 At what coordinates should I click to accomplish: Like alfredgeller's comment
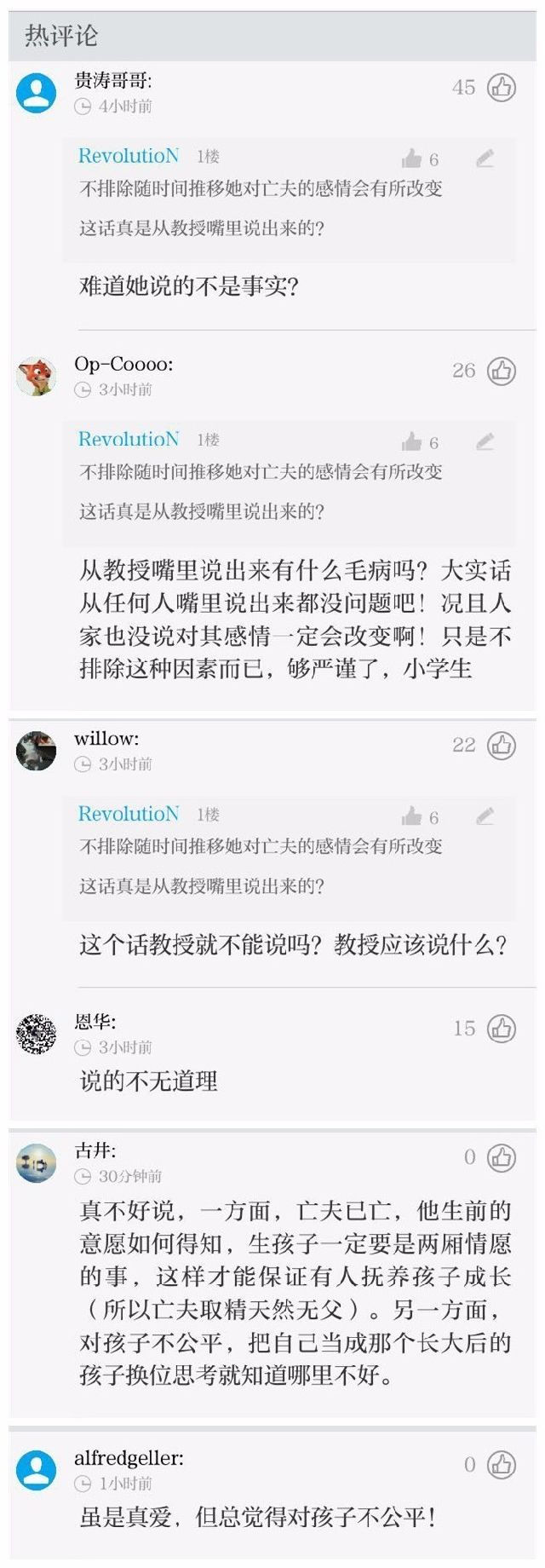(502, 1465)
